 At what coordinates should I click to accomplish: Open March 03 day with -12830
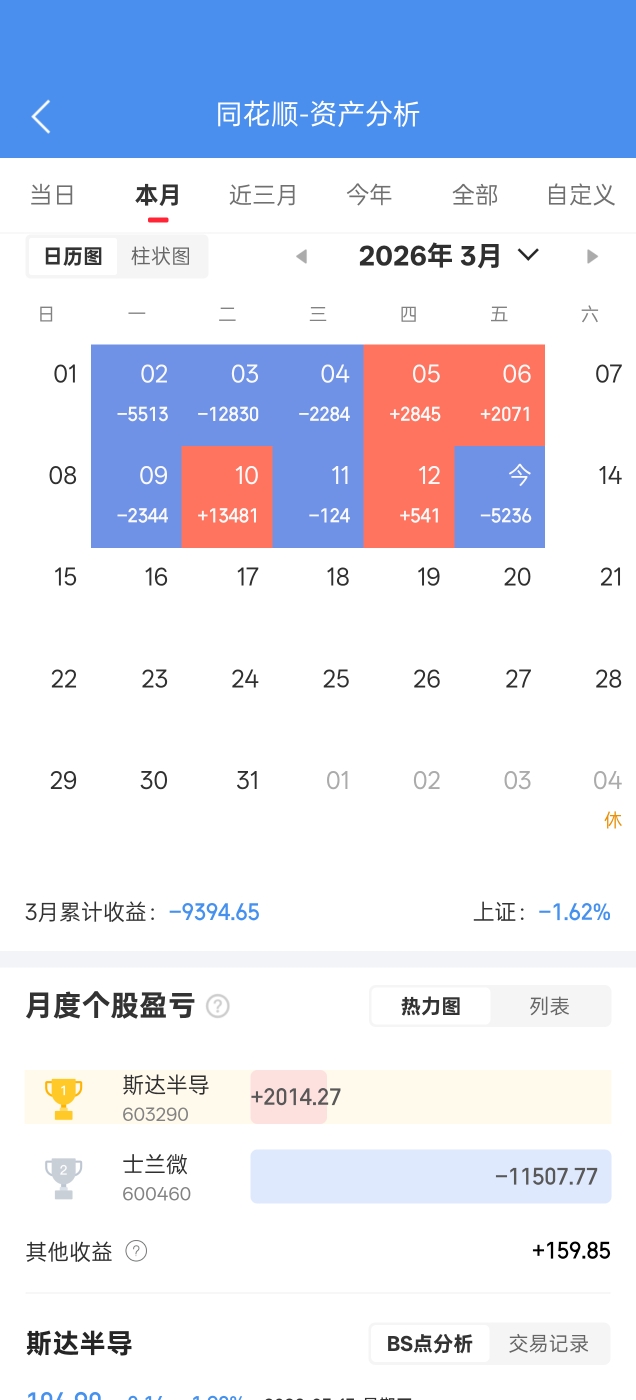[227, 394]
